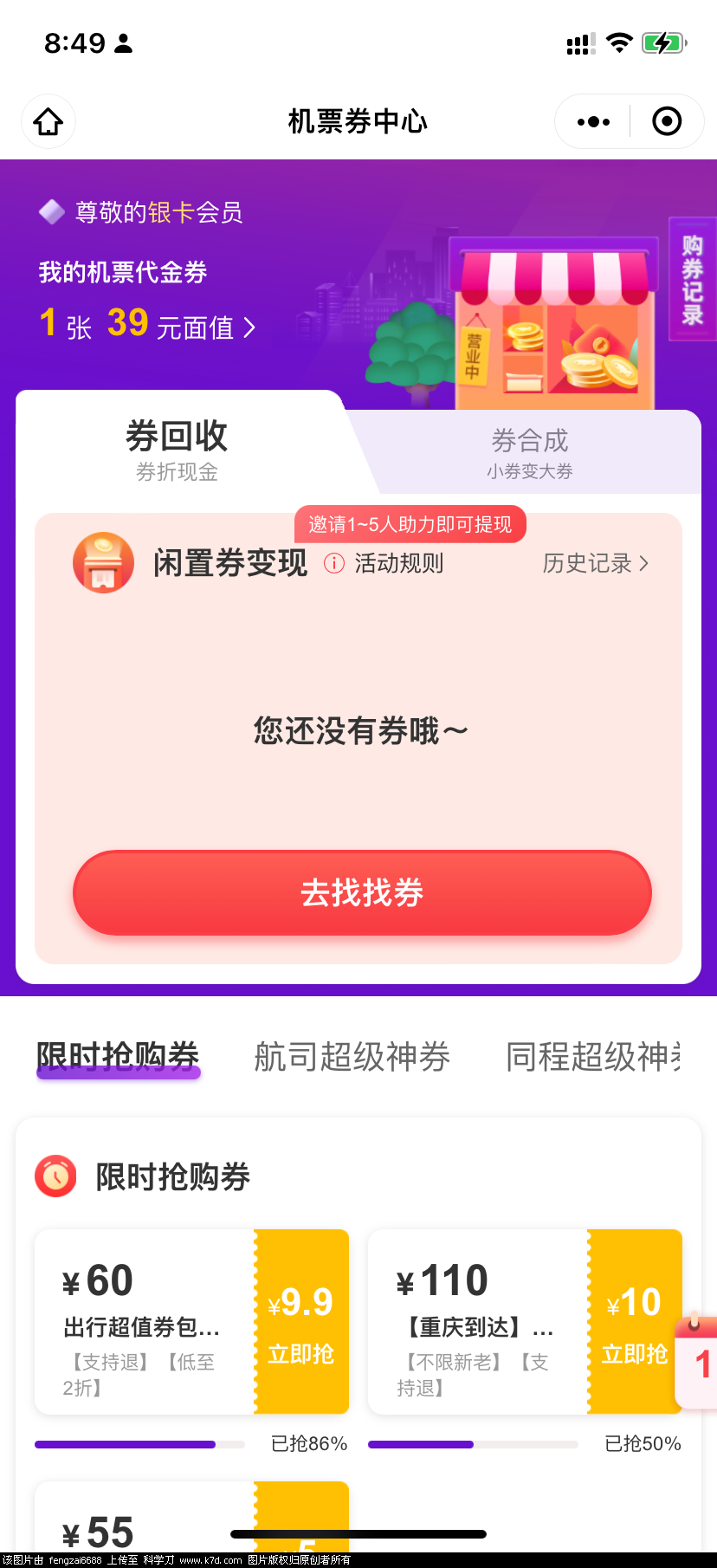Click the clock icon beside 限时抢购券 heading

point(55,1176)
